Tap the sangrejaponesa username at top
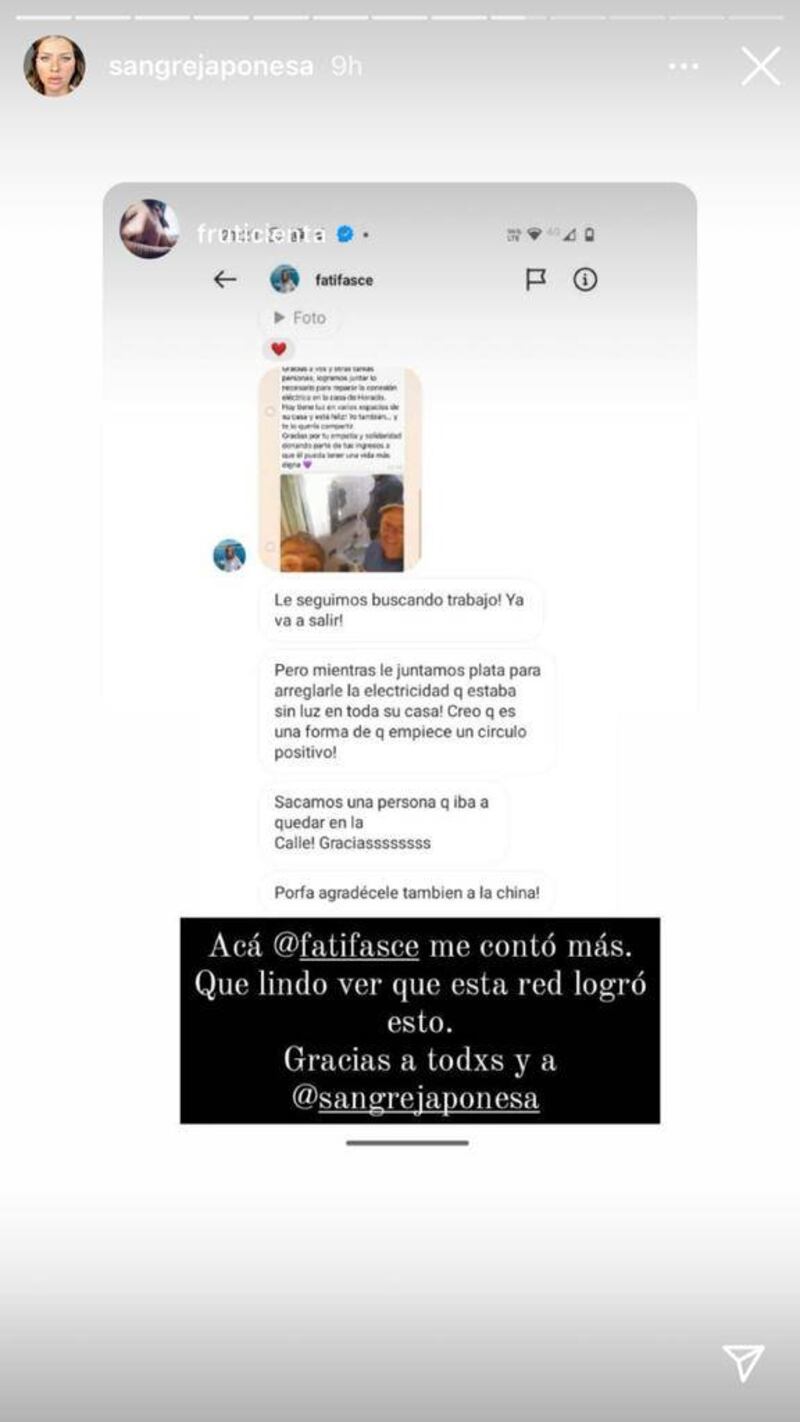Image resolution: width=800 pixels, height=1422 pixels. [x=211, y=67]
